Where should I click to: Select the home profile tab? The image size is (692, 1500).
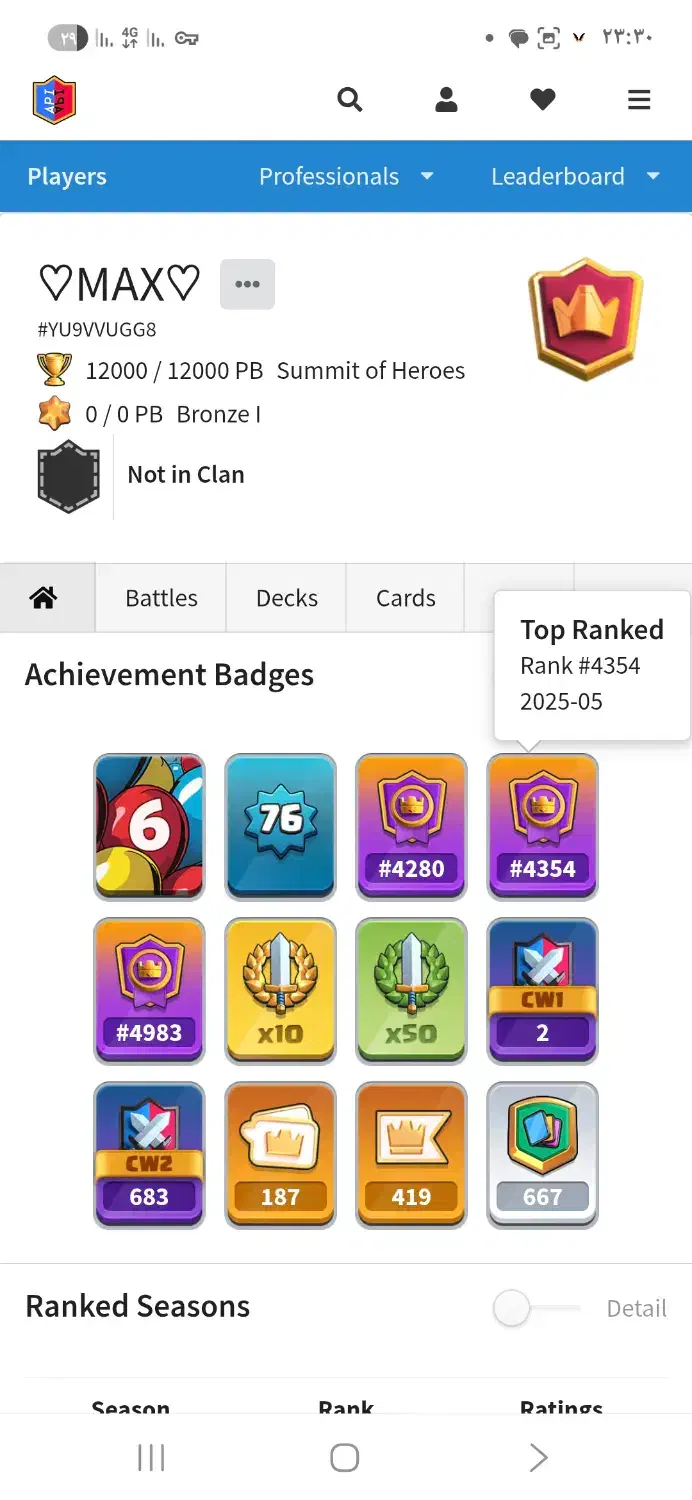pyautogui.click(x=44, y=598)
